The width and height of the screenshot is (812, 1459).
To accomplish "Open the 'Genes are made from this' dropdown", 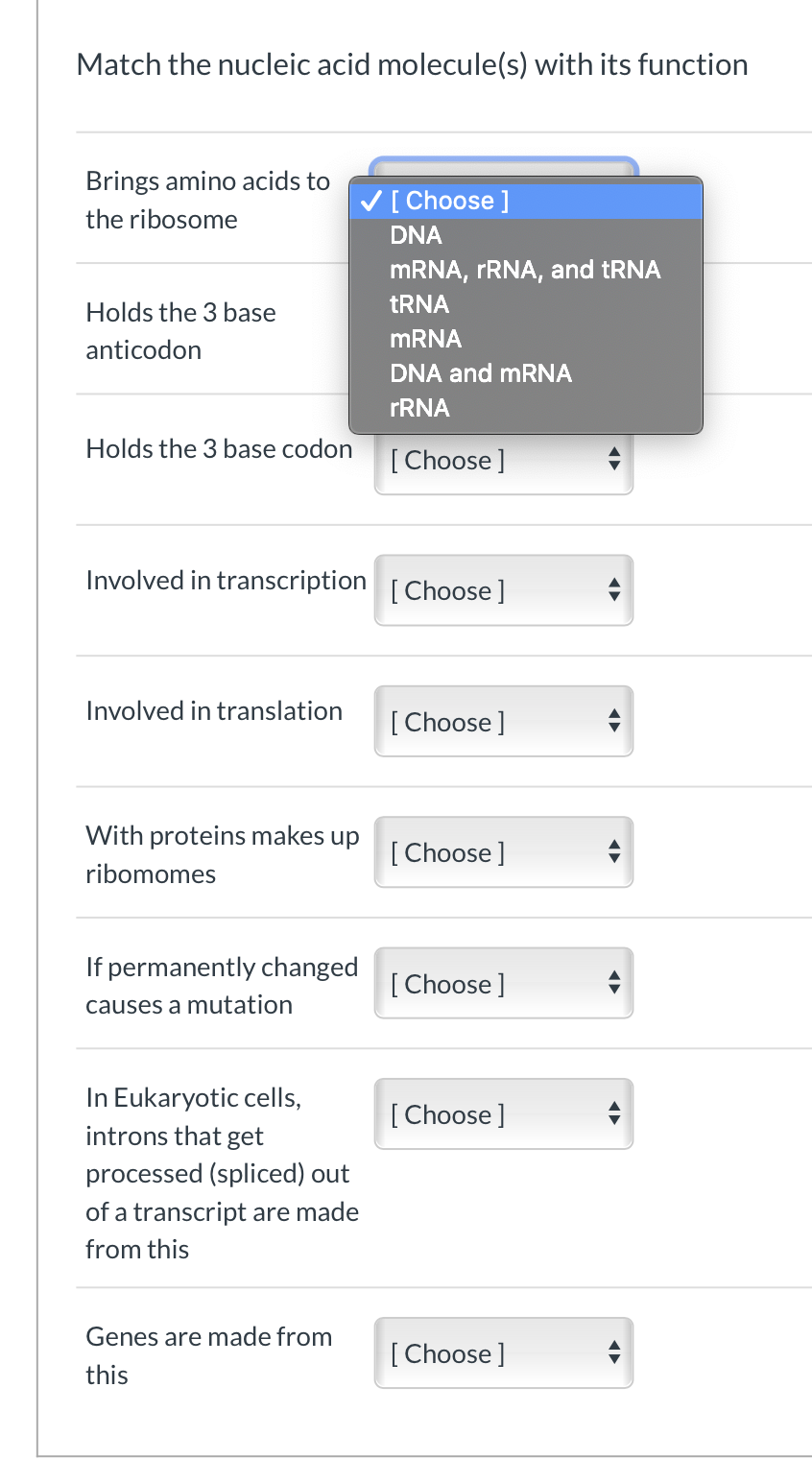I will click(503, 1352).
